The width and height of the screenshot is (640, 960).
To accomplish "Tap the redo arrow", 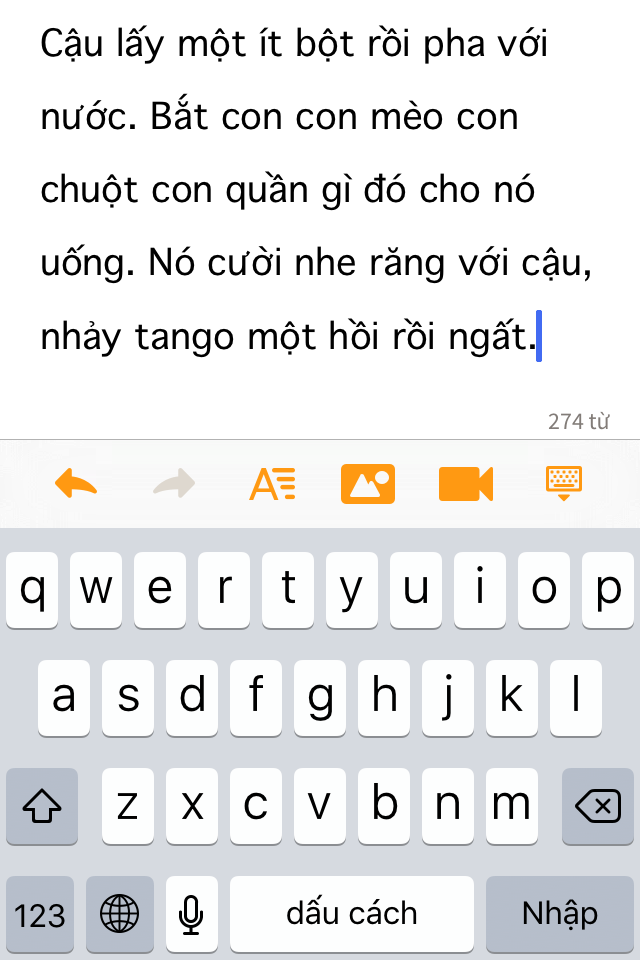I will click(174, 485).
